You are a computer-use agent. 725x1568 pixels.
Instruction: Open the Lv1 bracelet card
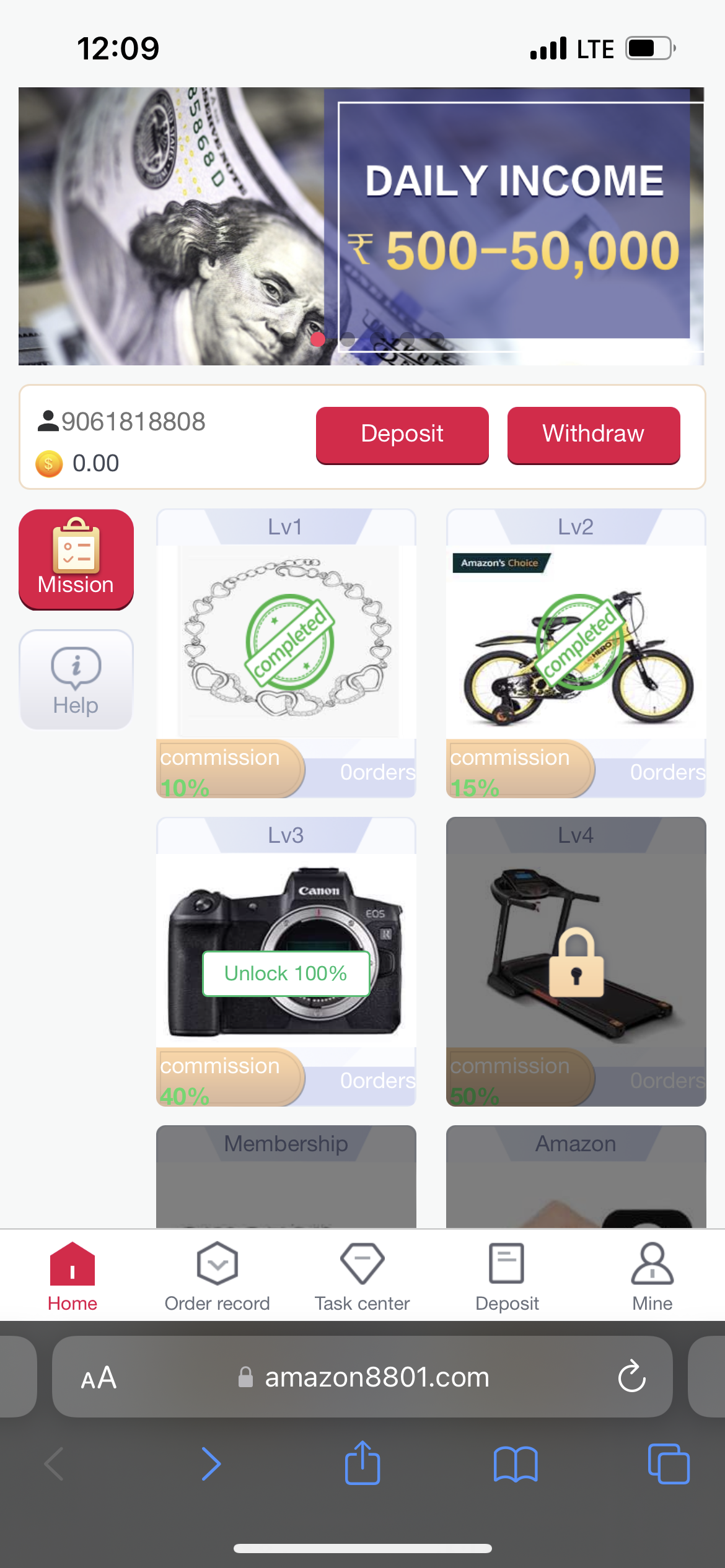click(x=286, y=644)
